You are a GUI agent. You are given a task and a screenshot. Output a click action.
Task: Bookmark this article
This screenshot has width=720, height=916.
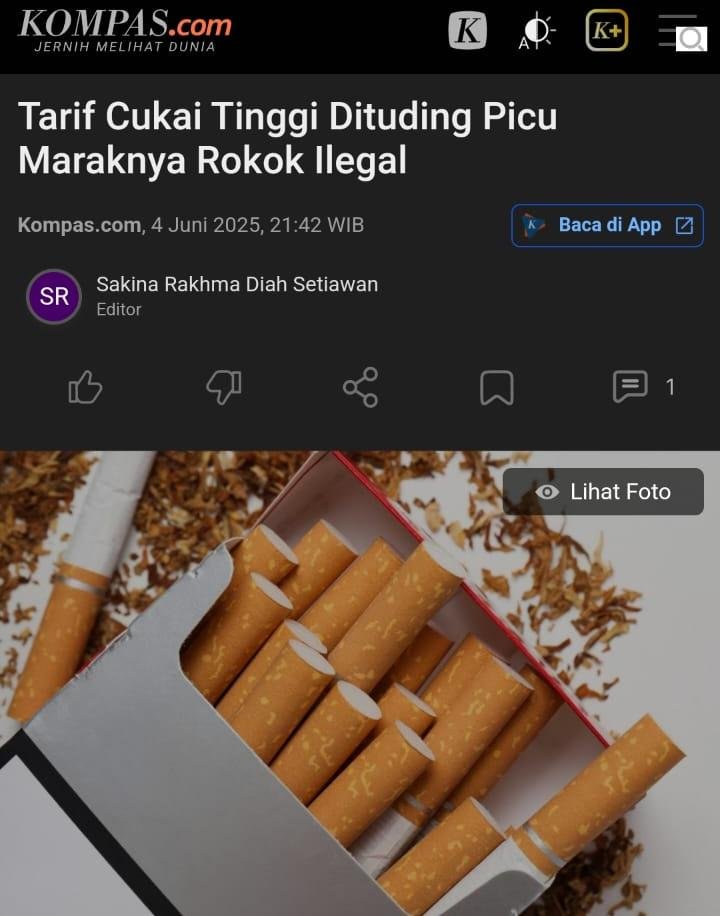click(x=496, y=387)
